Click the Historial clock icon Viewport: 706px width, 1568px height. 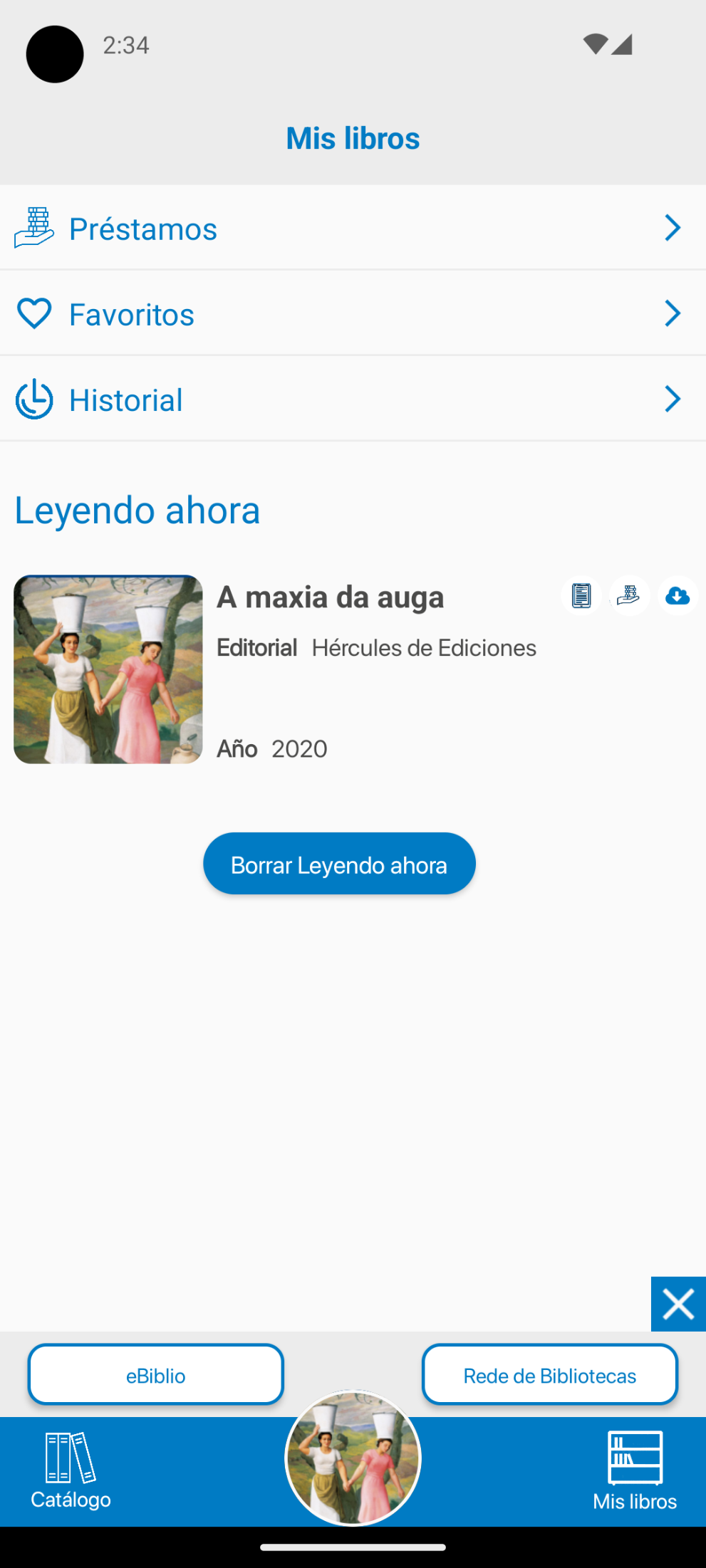(33, 399)
